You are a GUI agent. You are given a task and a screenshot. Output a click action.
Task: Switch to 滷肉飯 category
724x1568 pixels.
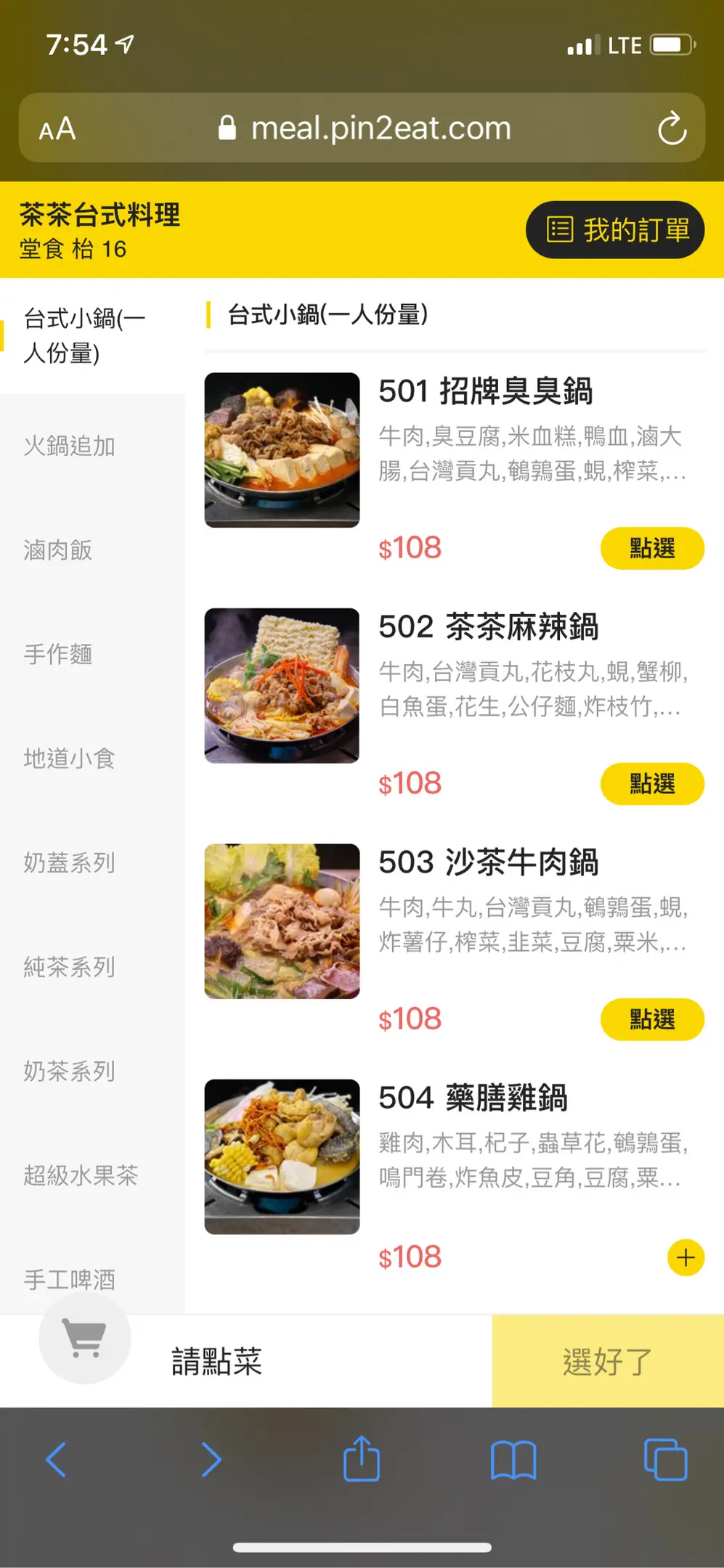coord(58,550)
